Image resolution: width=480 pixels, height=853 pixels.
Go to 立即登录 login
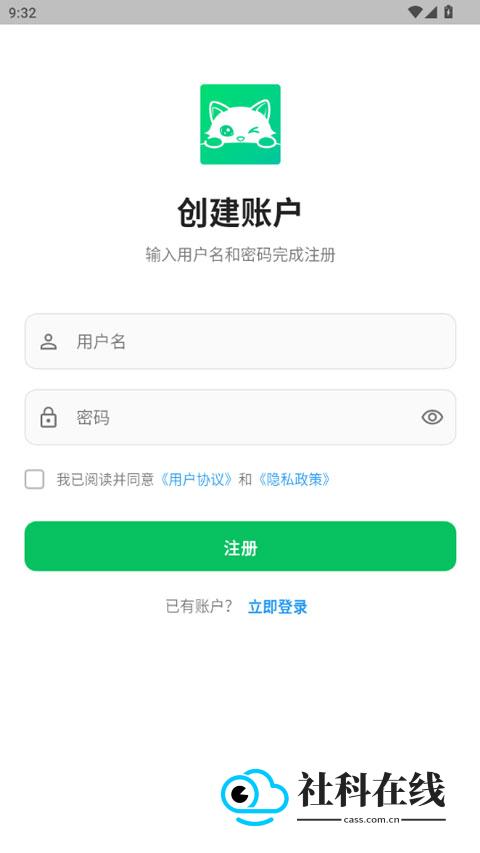(278, 607)
